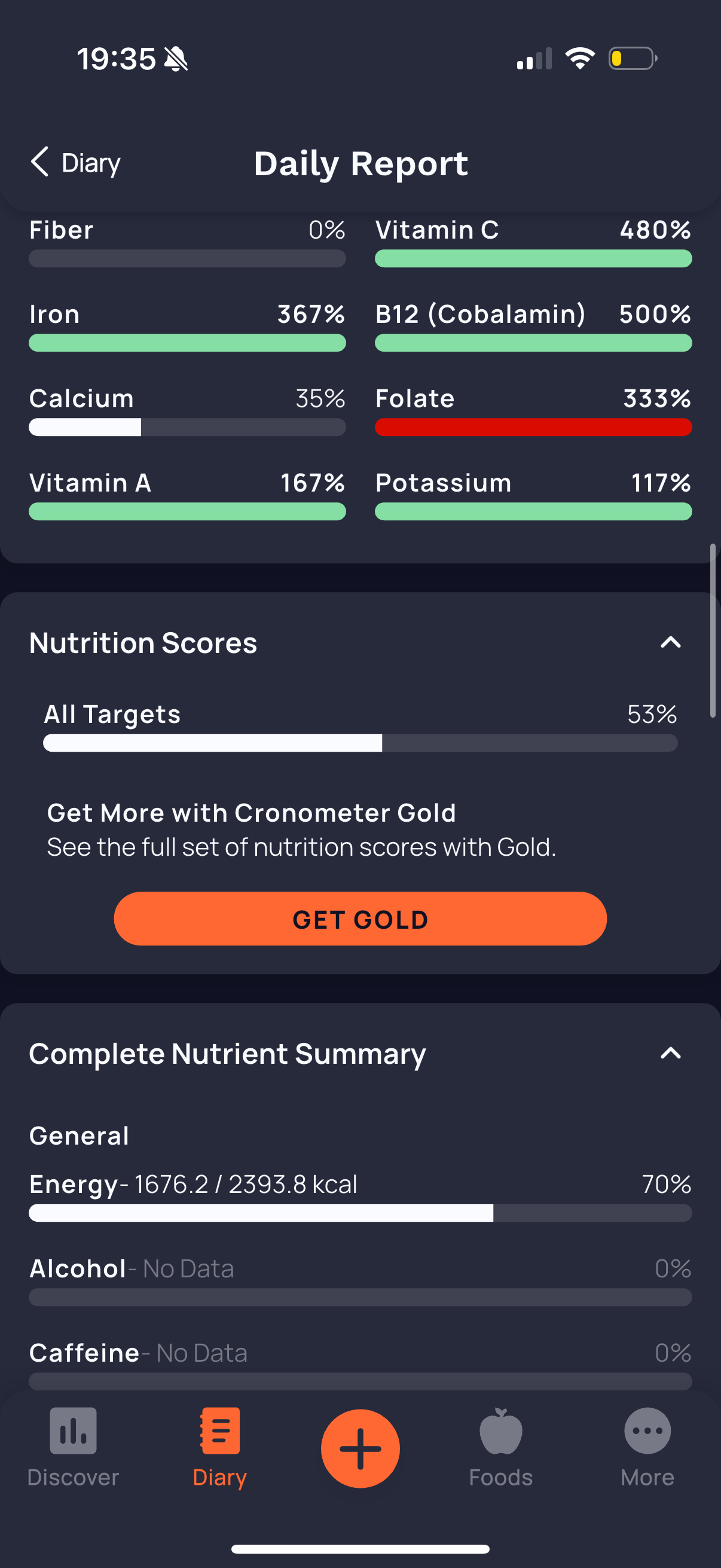This screenshot has width=721, height=1568.
Task: Tap the GET GOLD button
Action: click(x=360, y=919)
